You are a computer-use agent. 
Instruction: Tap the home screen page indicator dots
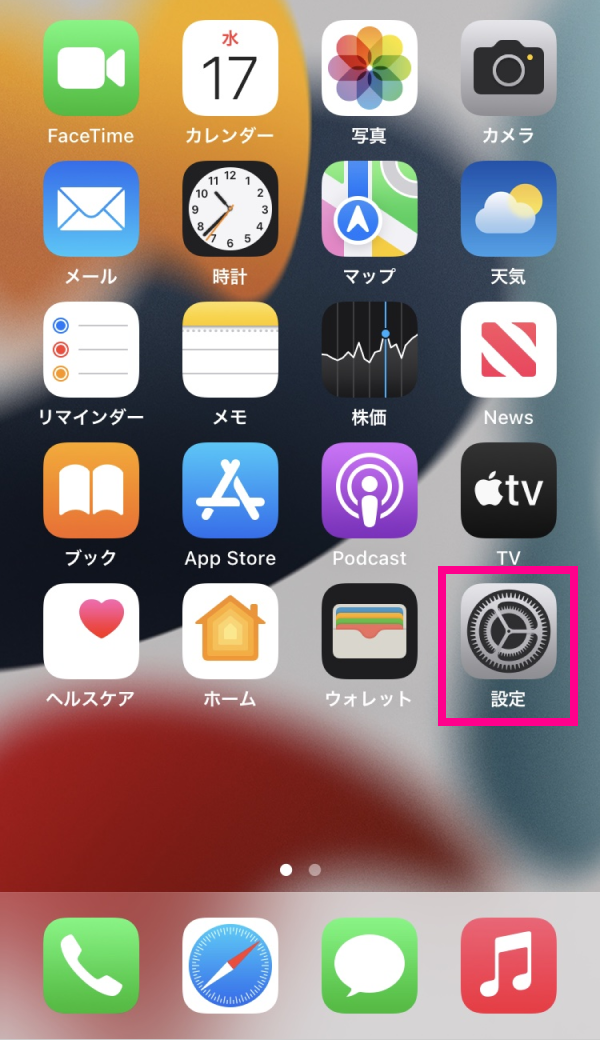click(x=300, y=870)
